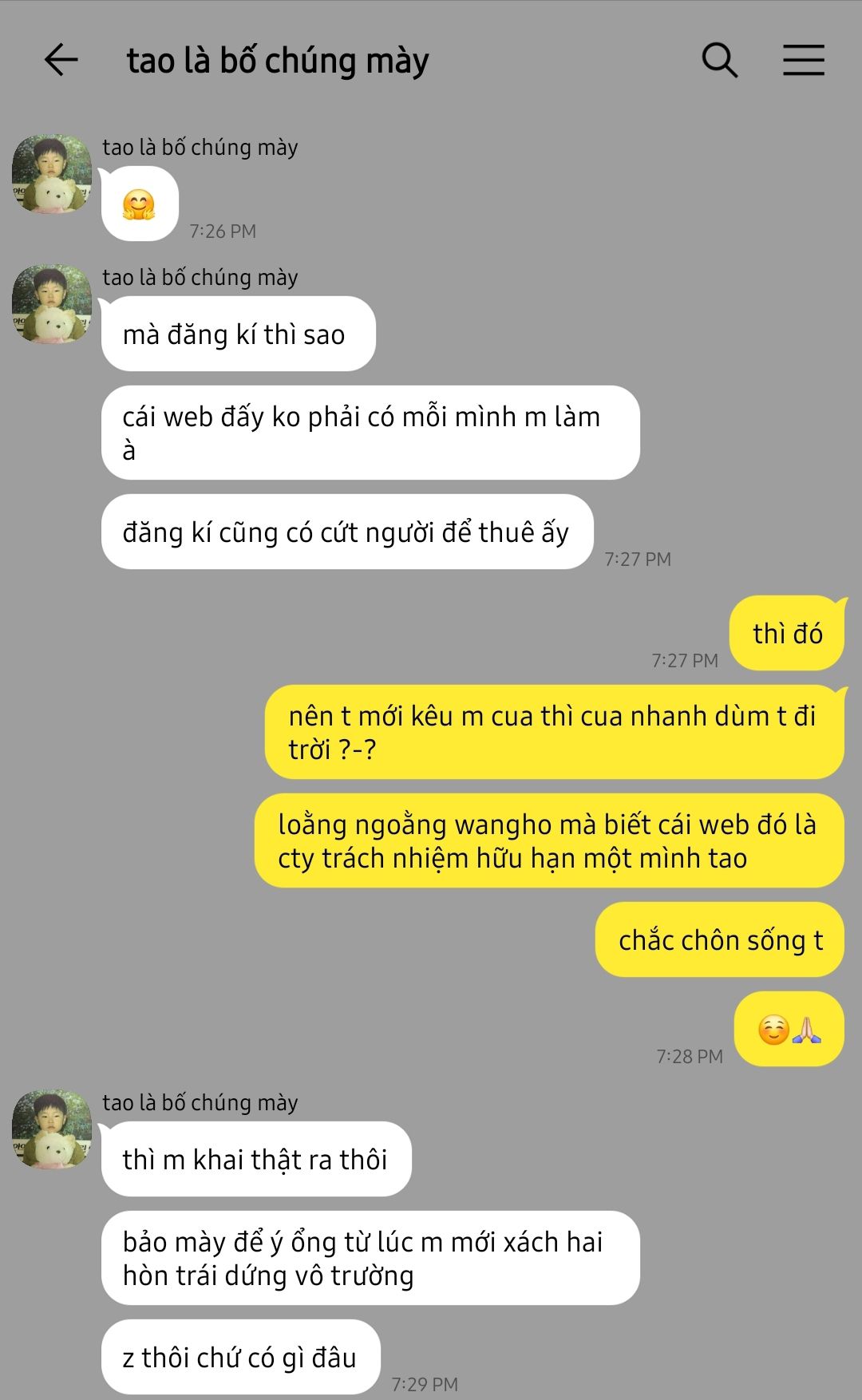This screenshot has width=862, height=1400.
Task: Open the chat room hamburger menu
Action: (803, 60)
